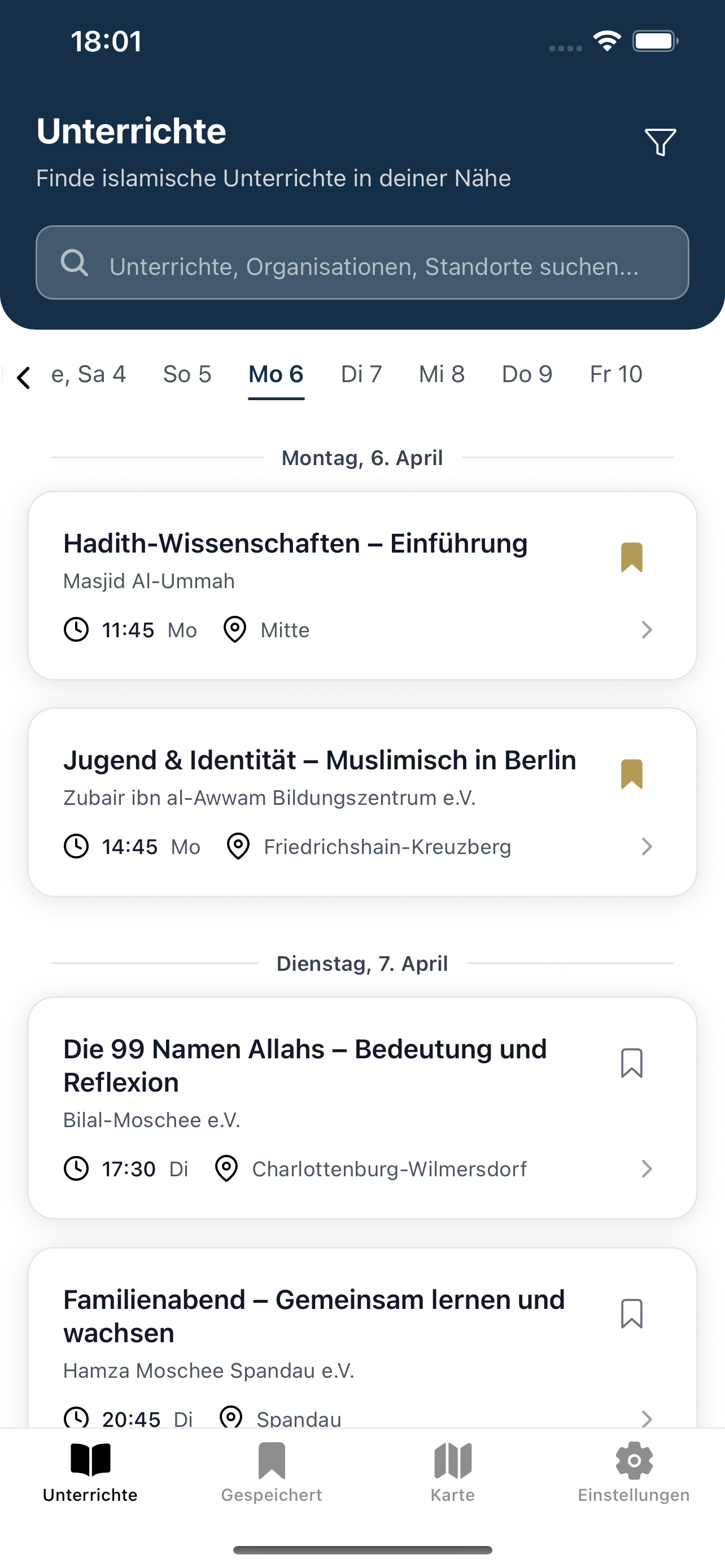The width and height of the screenshot is (725, 1568).
Task: Open the filter icon in the header
Action: (x=661, y=142)
